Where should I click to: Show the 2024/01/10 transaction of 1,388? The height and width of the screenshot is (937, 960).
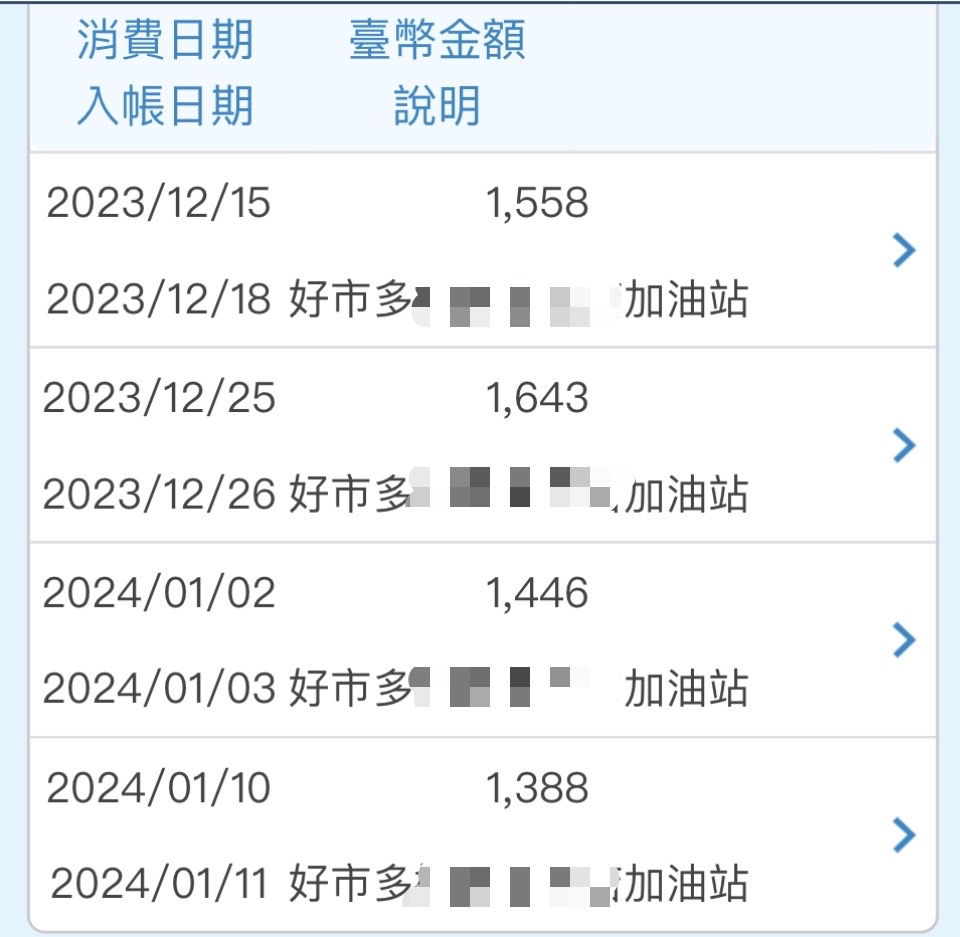point(903,834)
